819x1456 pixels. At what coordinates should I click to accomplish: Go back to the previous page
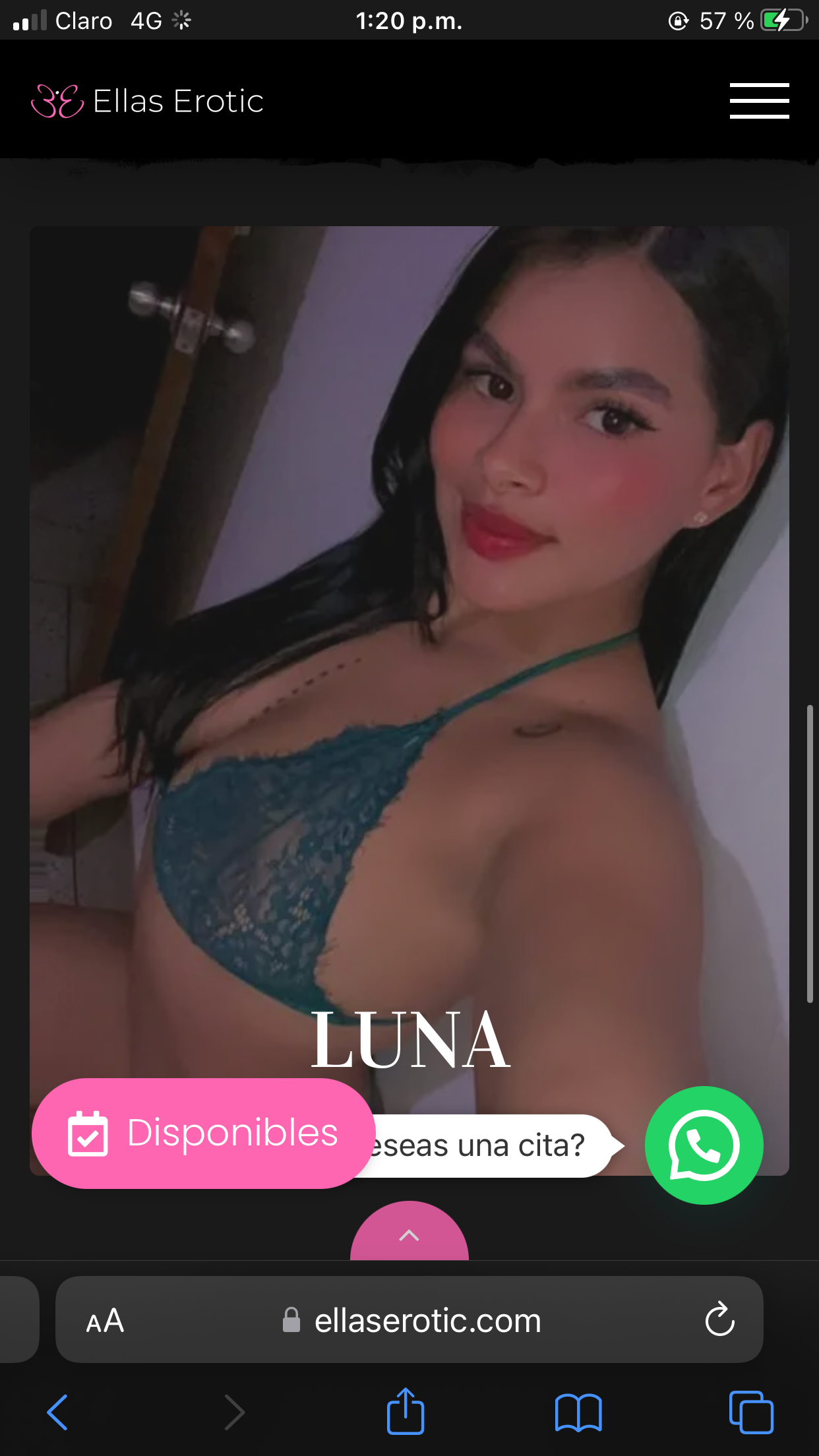57,1412
